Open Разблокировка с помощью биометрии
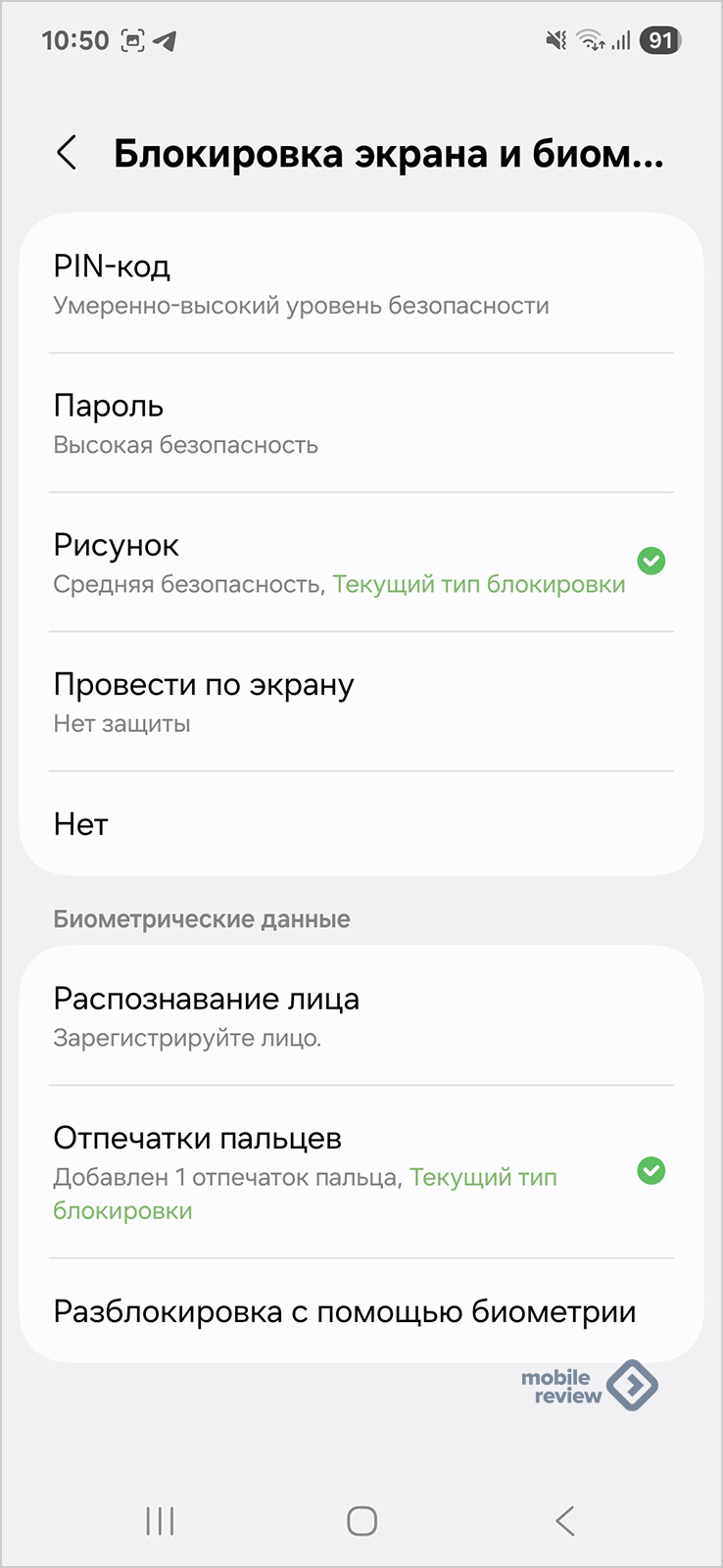This screenshot has width=723, height=1568. pos(361,1311)
